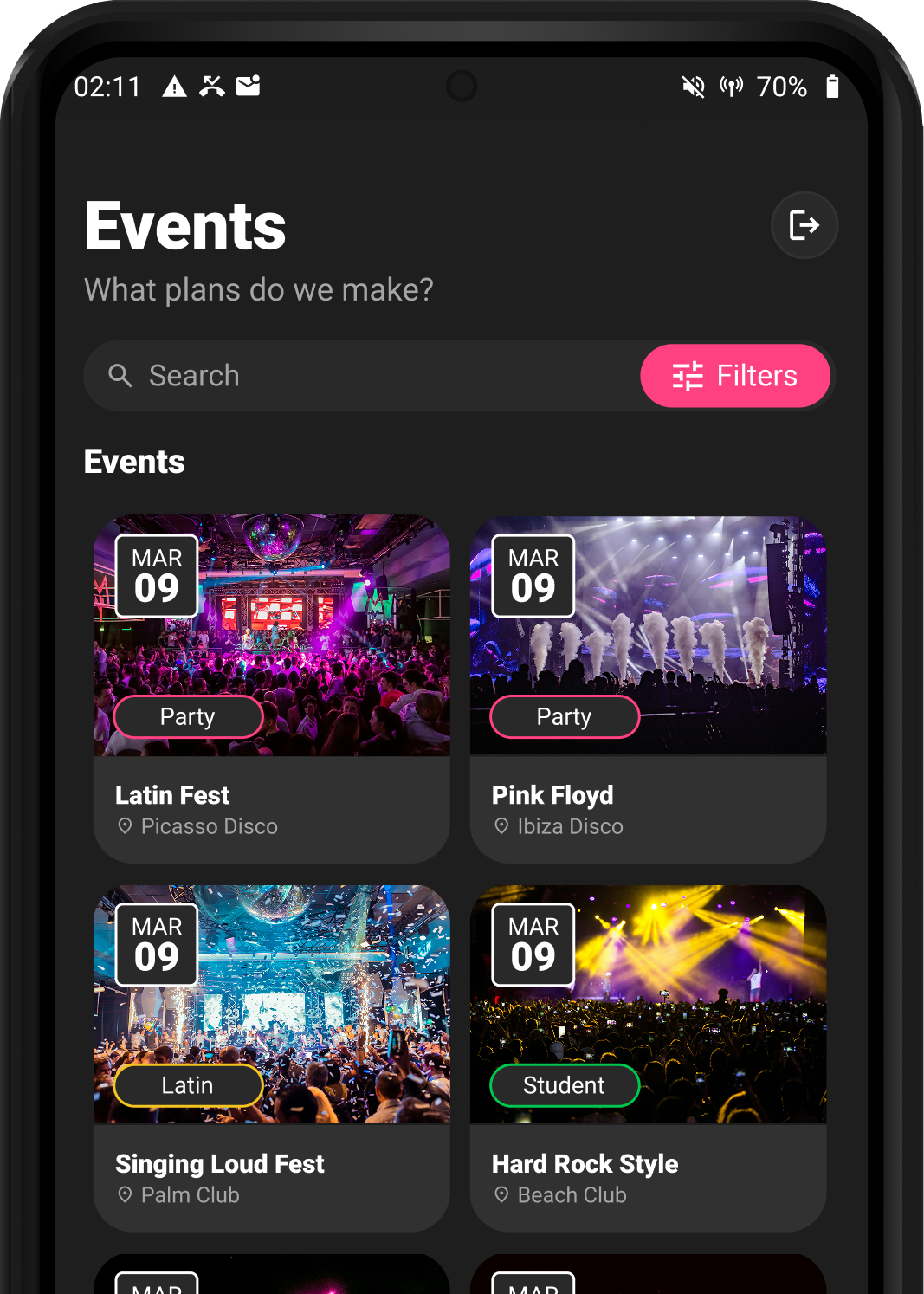Toggle the Student tag on Hard Rock Style
Image resolution: width=924 pixels, height=1294 pixels.
pos(564,1085)
